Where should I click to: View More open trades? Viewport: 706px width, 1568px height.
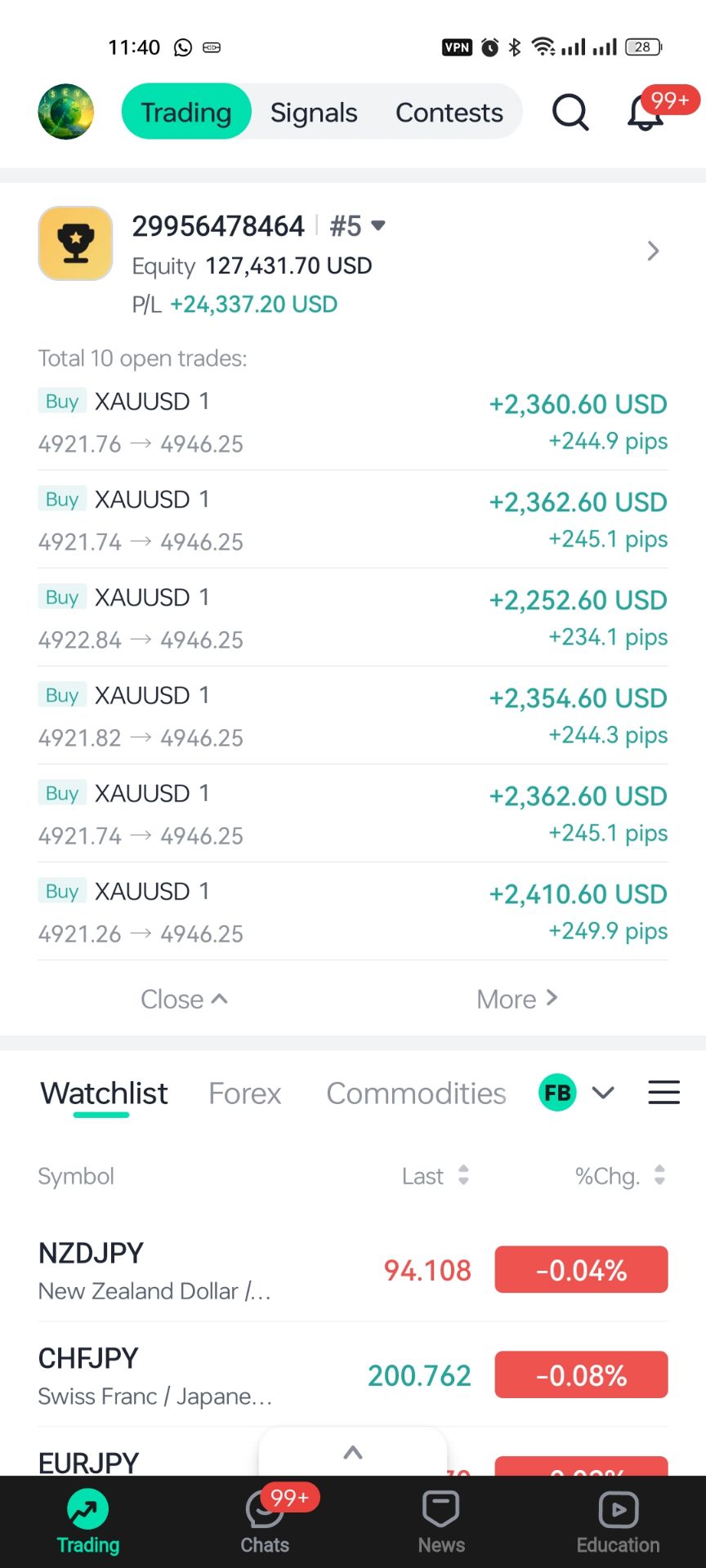[x=516, y=999]
